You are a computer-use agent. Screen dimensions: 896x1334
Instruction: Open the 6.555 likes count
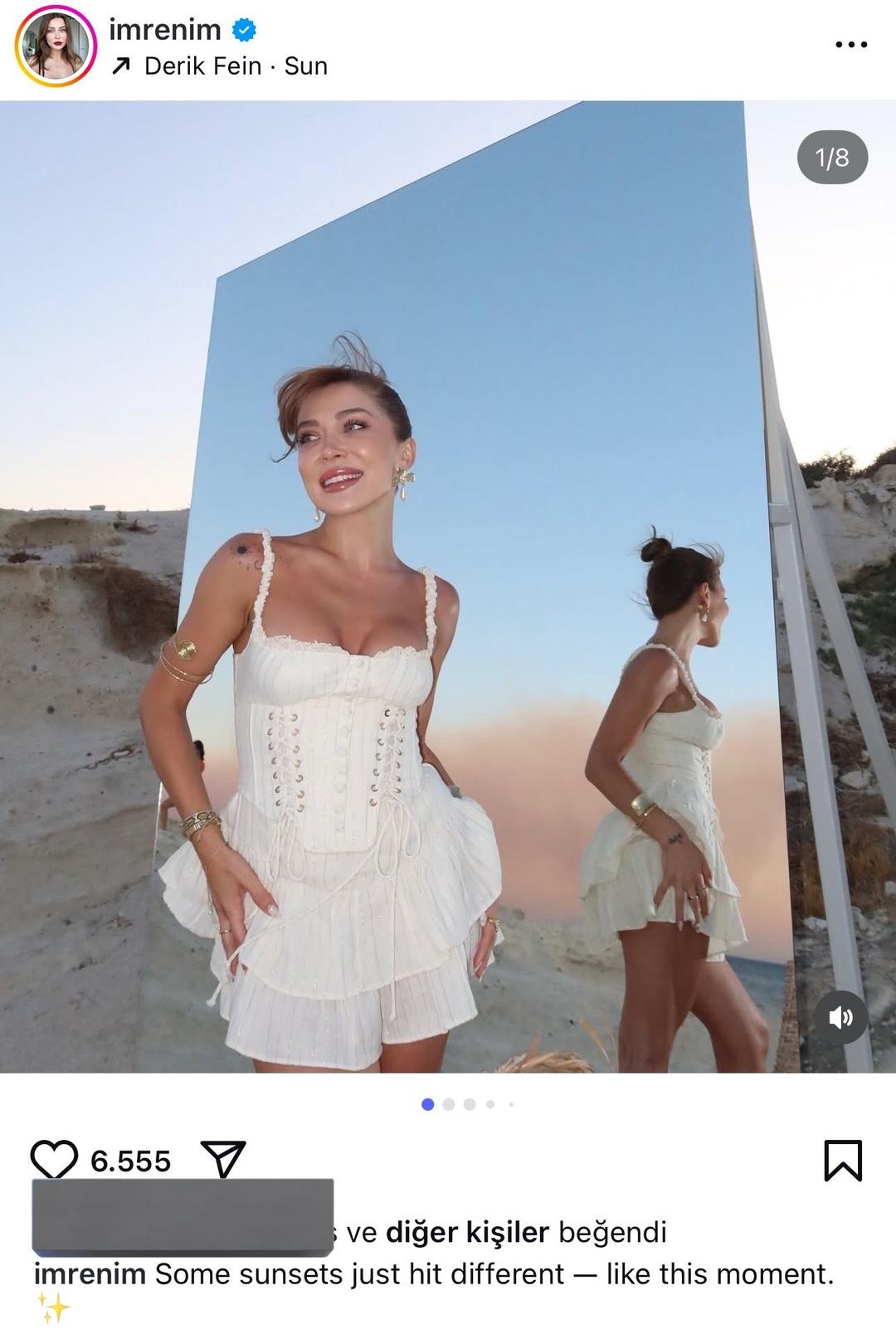(130, 1161)
